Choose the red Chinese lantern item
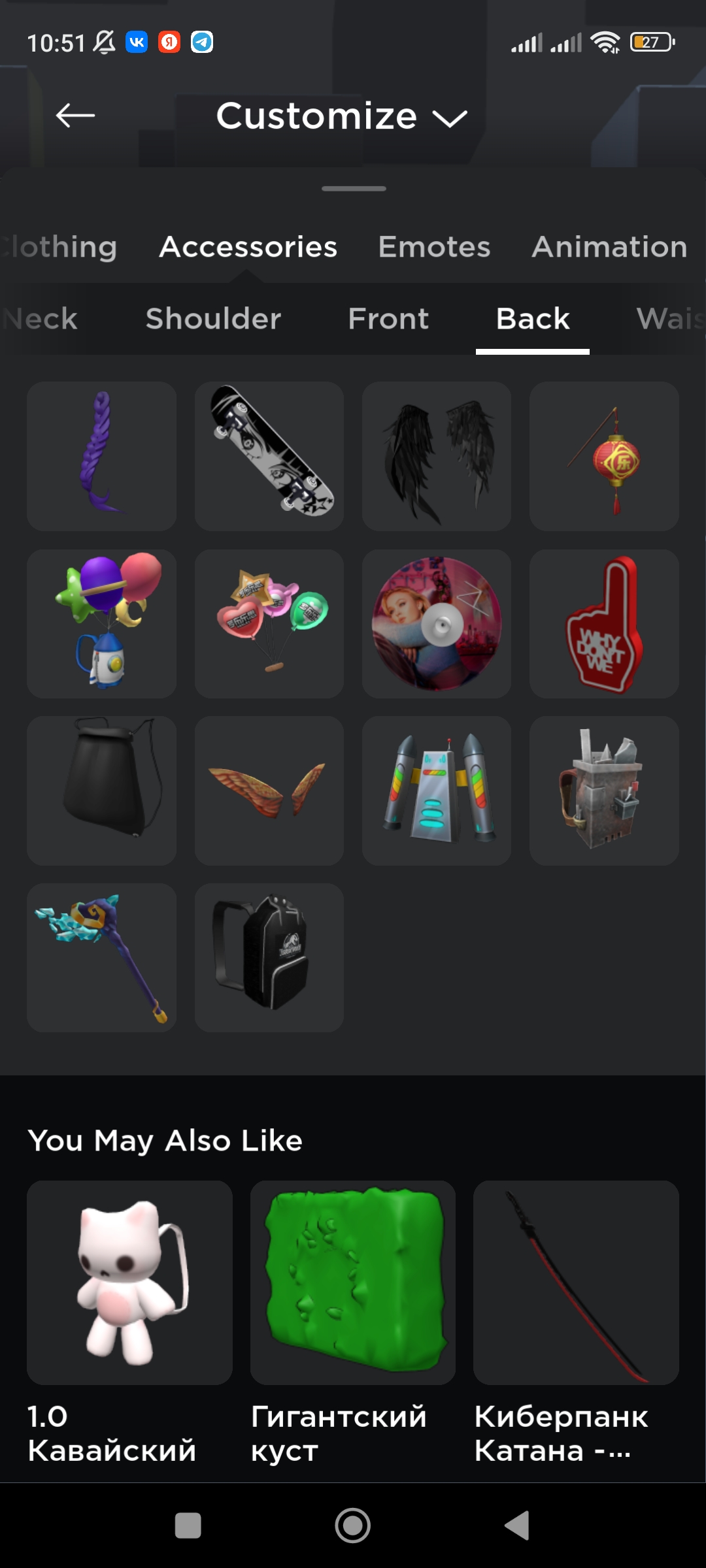The height and width of the screenshot is (1568, 706). click(x=604, y=456)
